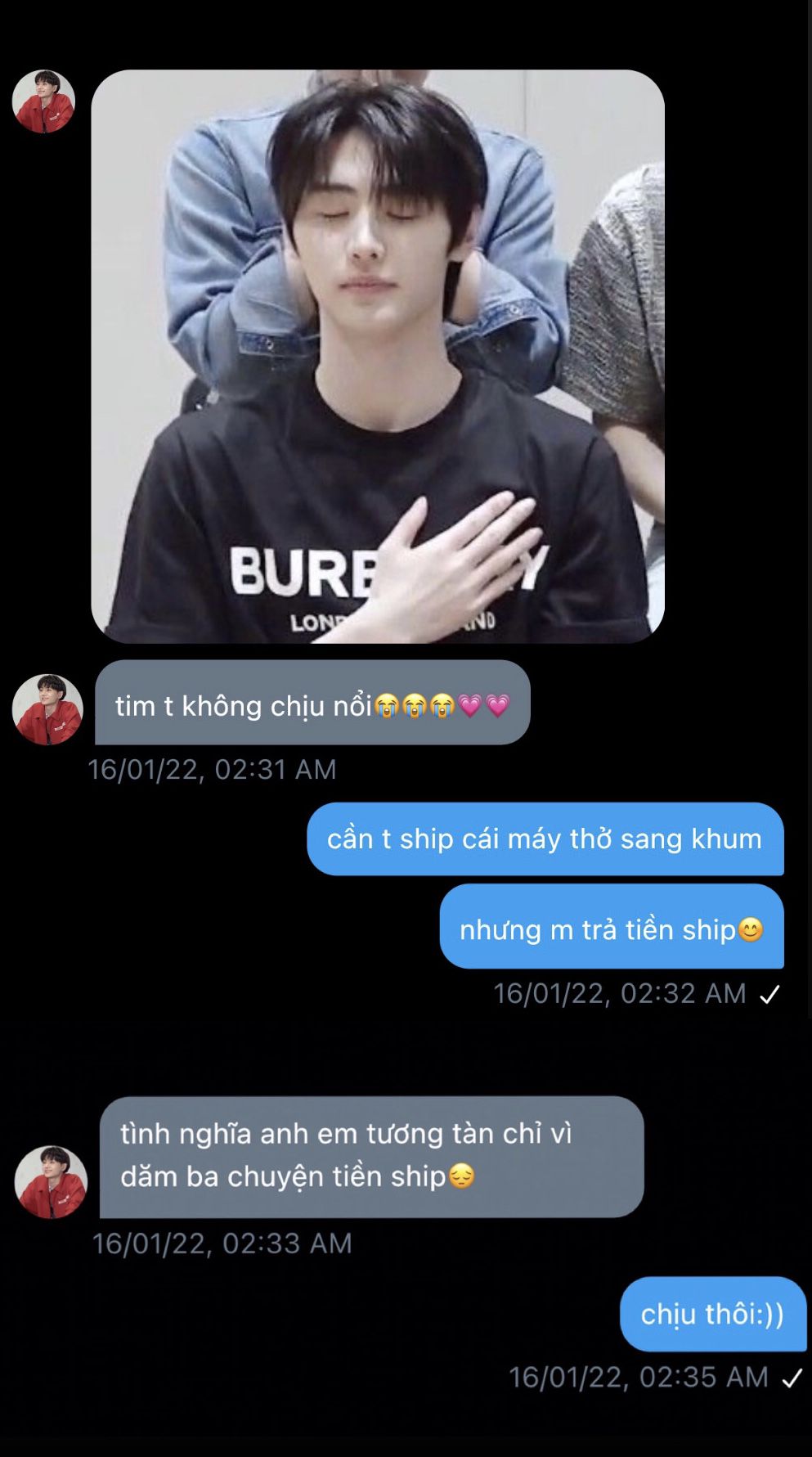Open the shared photo message full screen
Screen dimensions: 812x1457
(x=377, y=356)
